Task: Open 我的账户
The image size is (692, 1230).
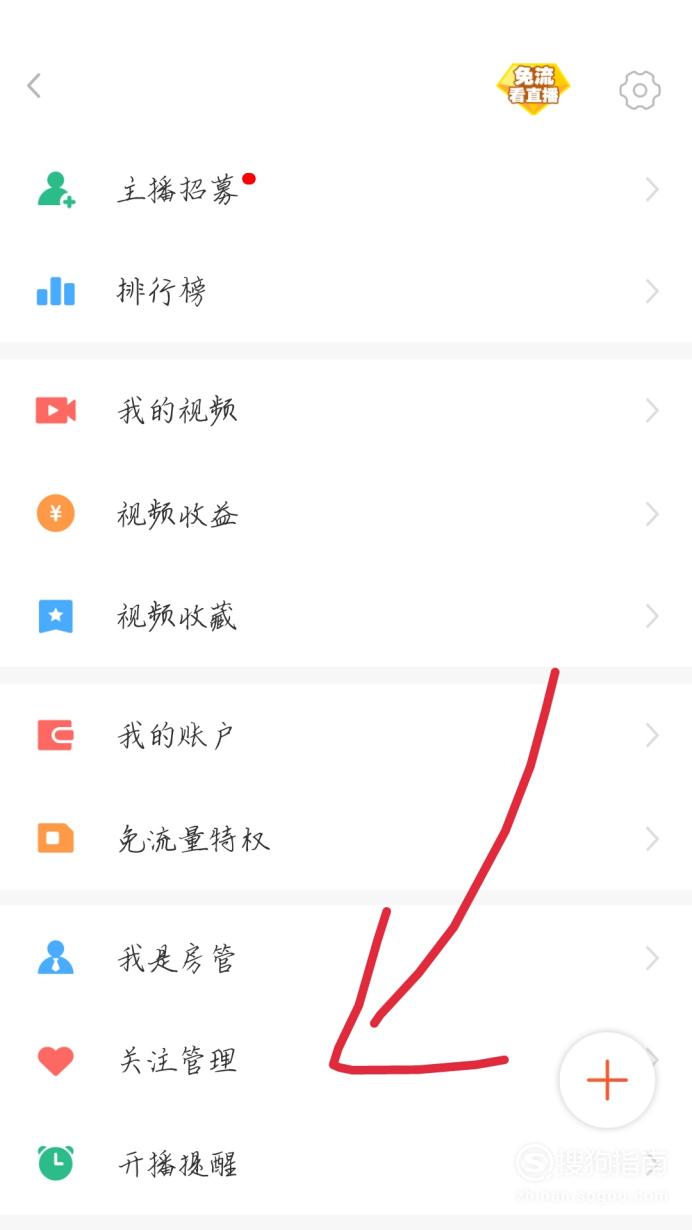Action: [346, 736]
